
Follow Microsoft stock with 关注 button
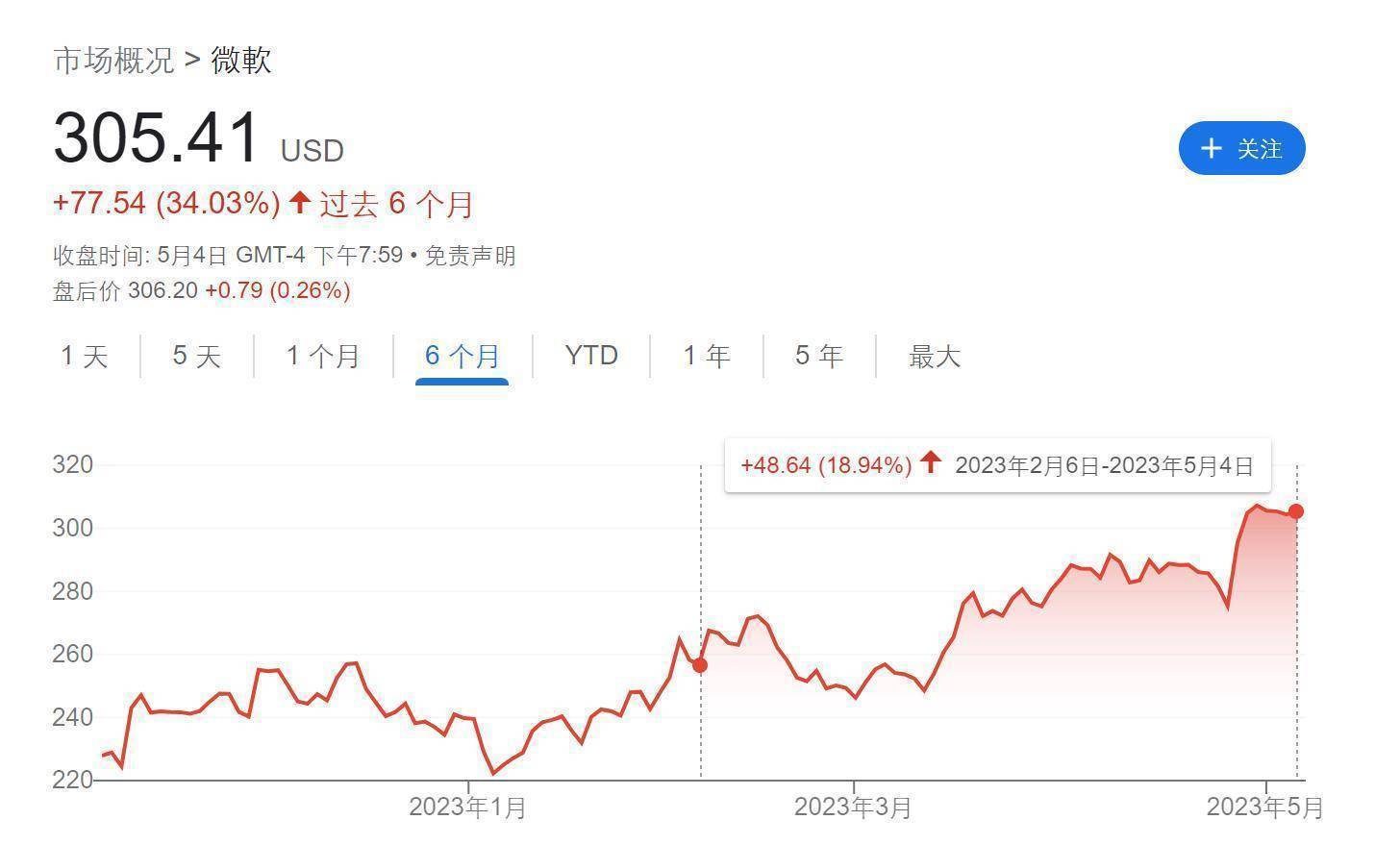[1241, 148]
